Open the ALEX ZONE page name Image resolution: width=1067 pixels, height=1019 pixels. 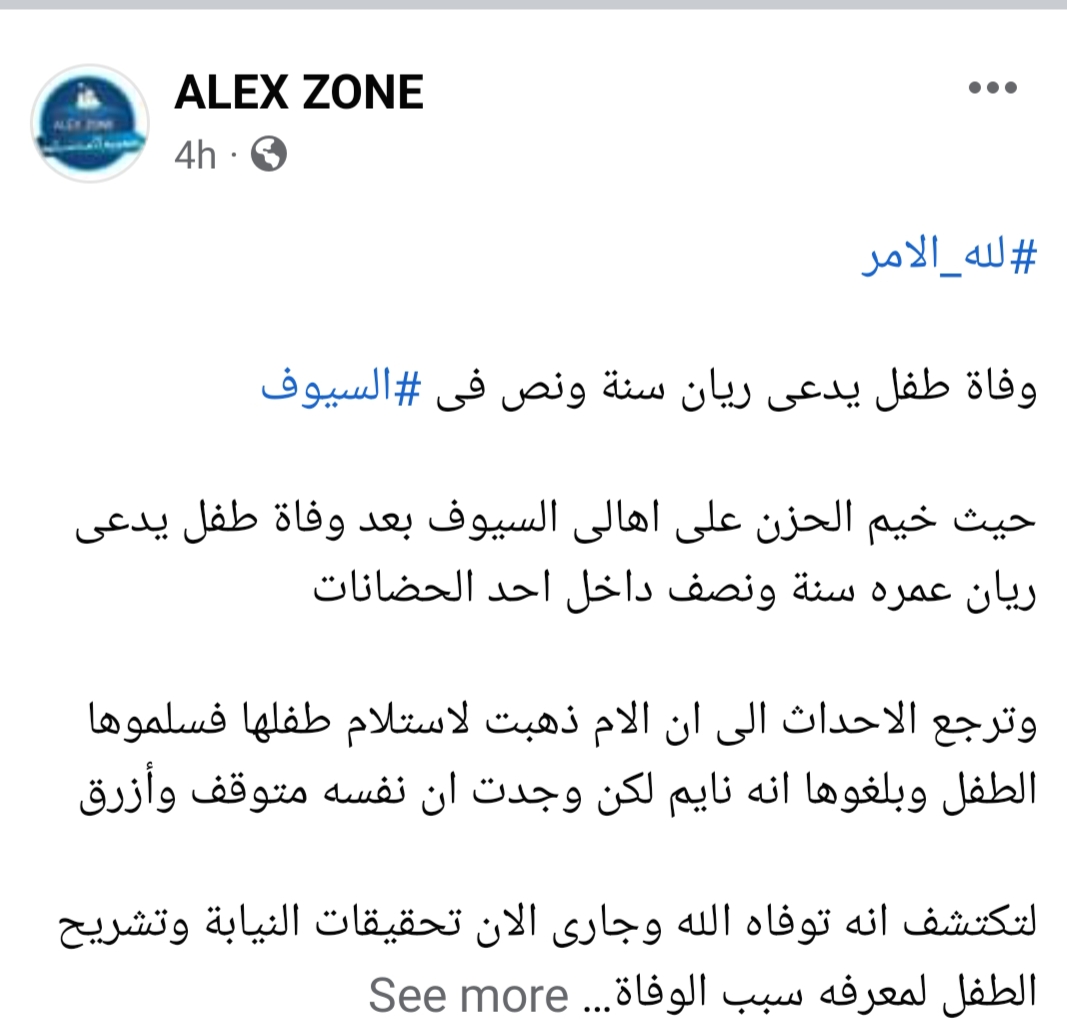pos(298,93)
